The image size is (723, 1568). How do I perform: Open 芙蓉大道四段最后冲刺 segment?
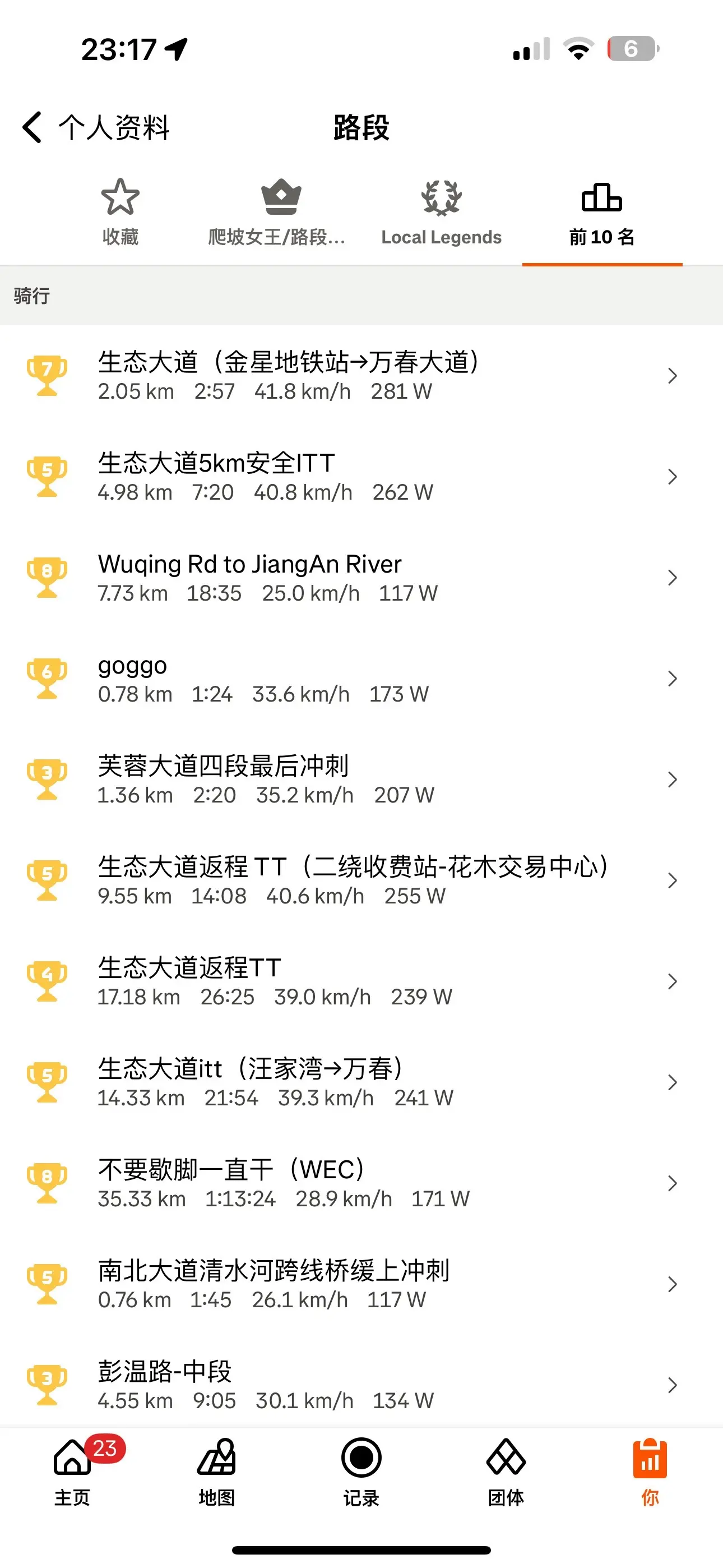pyautogui.click(x=361, y=780)
